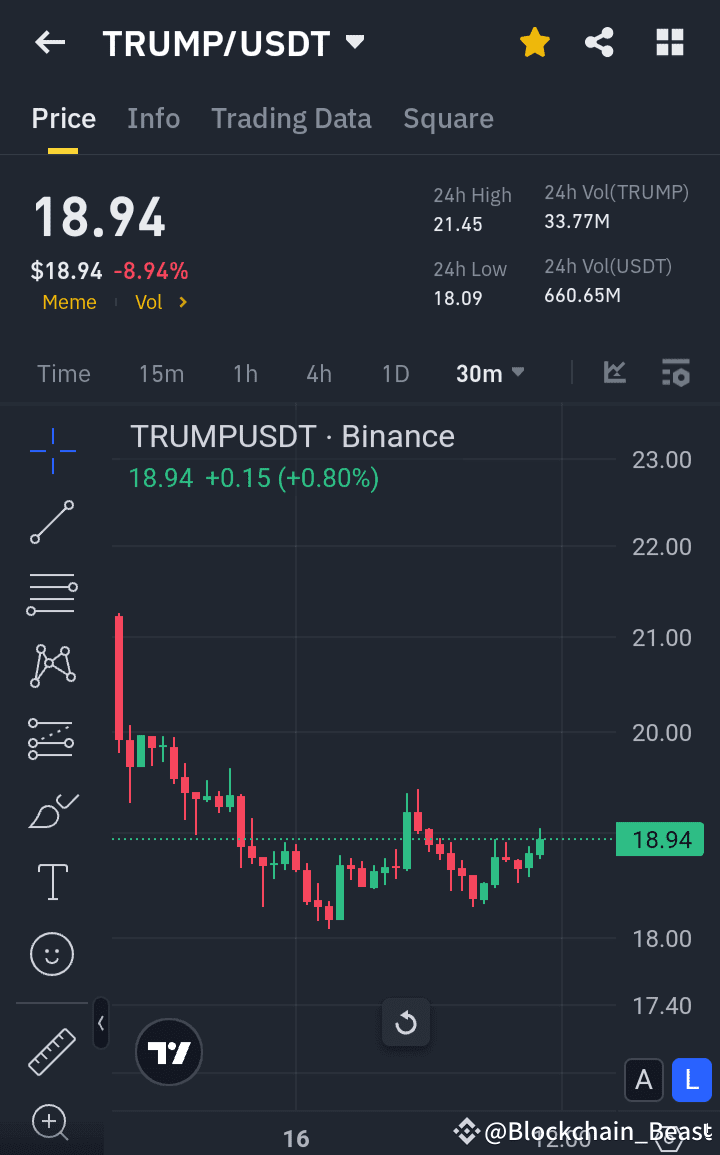The image size is (720, 1155).
Task: Select the emoji sticker tool
Action: 50,954
